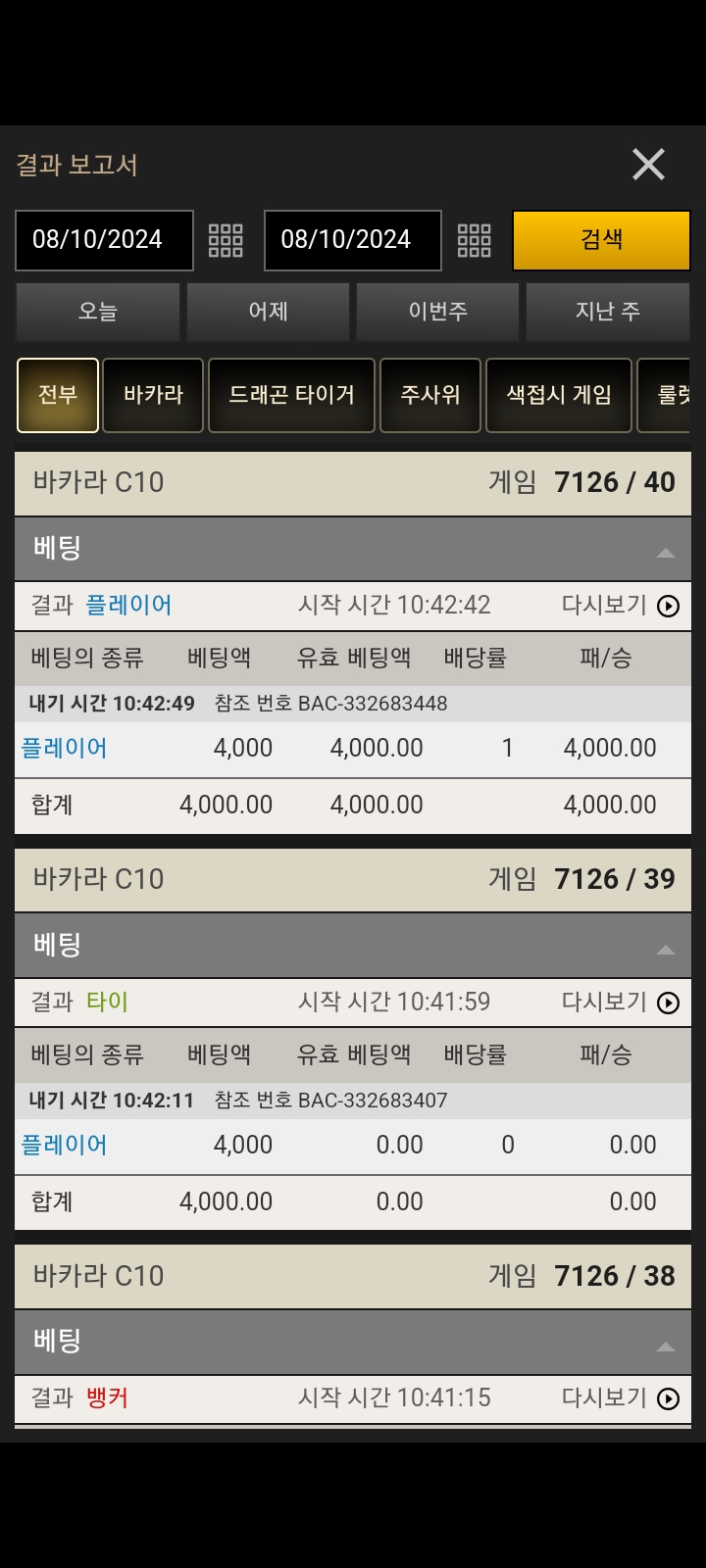Open the start date field
The width and height of the screenshot is (706, 1568).
click(x=104, y=240)
